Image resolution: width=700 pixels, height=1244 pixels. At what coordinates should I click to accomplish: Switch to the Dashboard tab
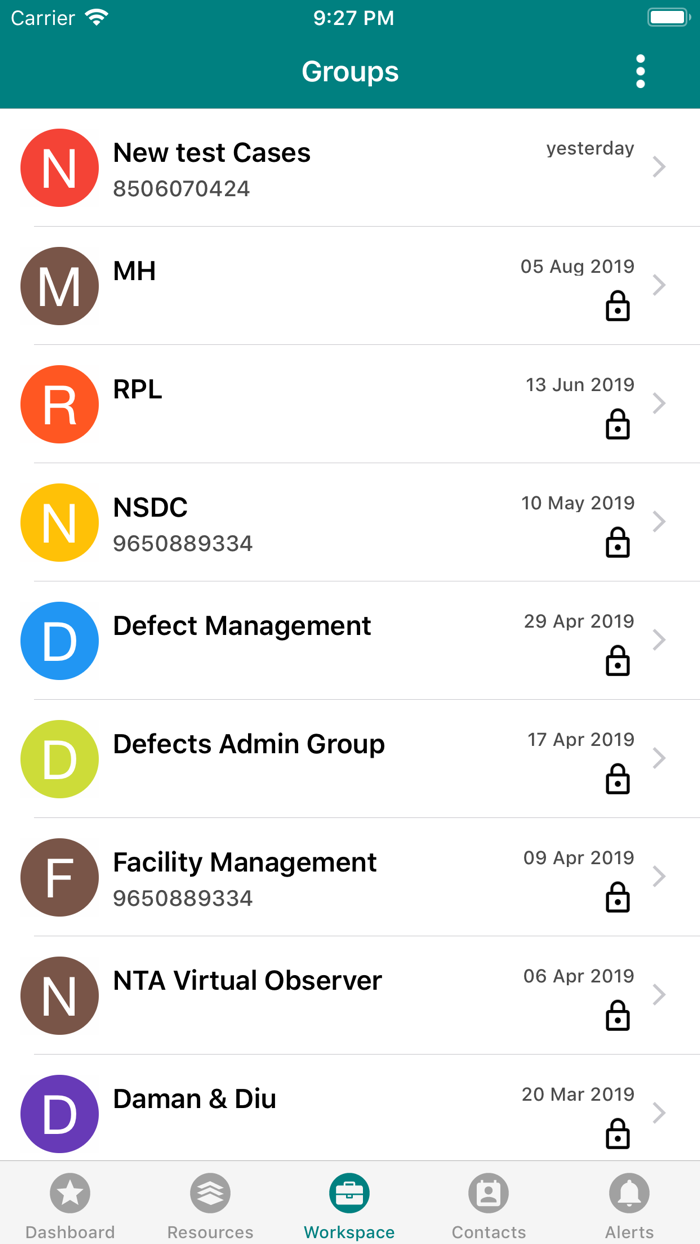[x=70, y=1204]
